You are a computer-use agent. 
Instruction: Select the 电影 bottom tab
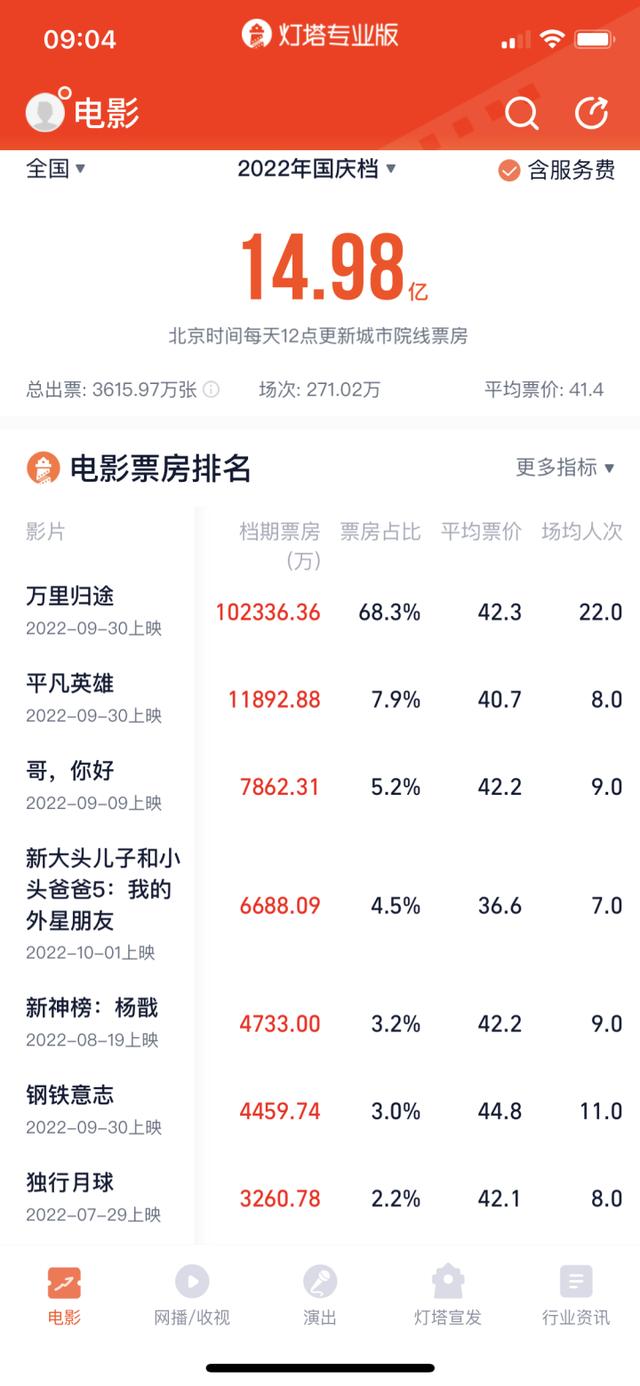(64, 1296)
